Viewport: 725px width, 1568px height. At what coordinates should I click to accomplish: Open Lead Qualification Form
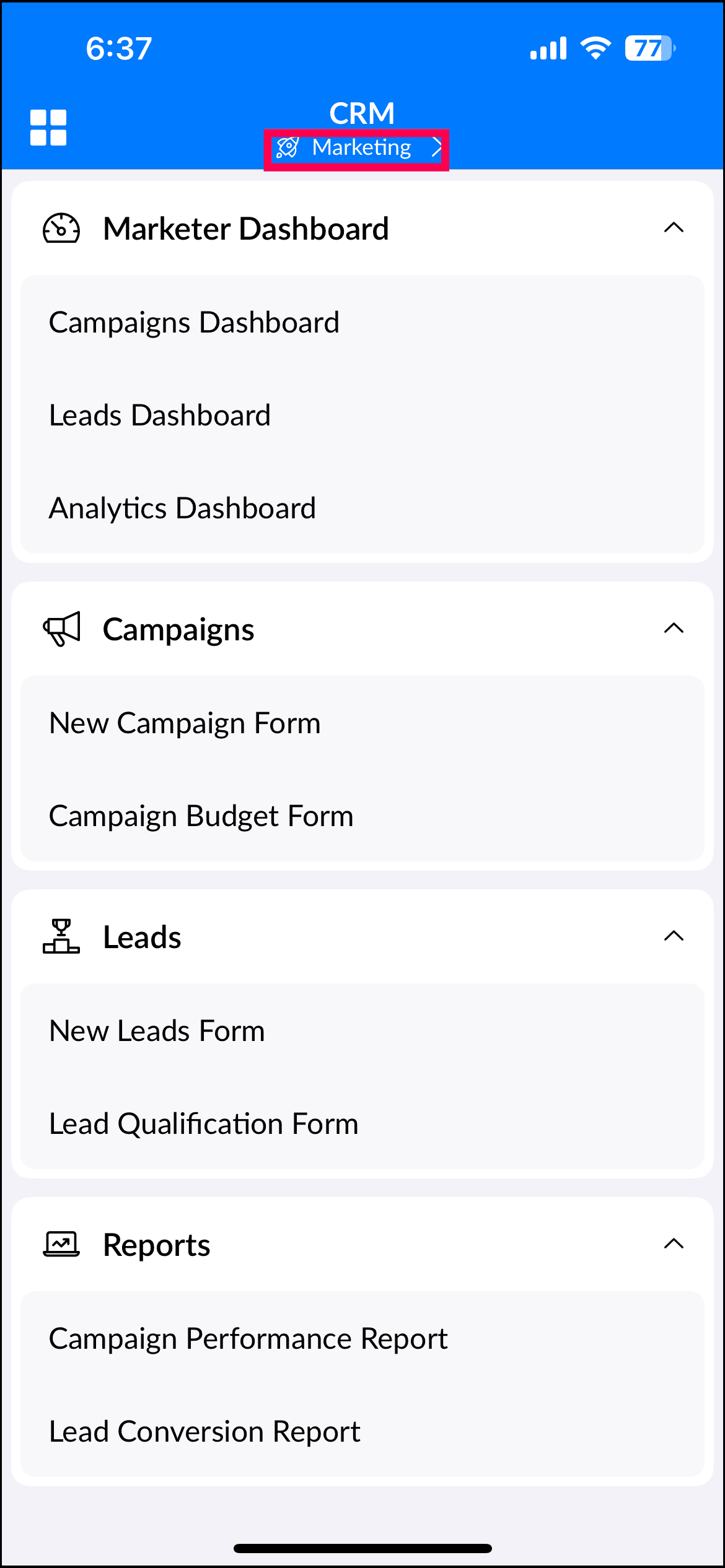point(203,1124)
